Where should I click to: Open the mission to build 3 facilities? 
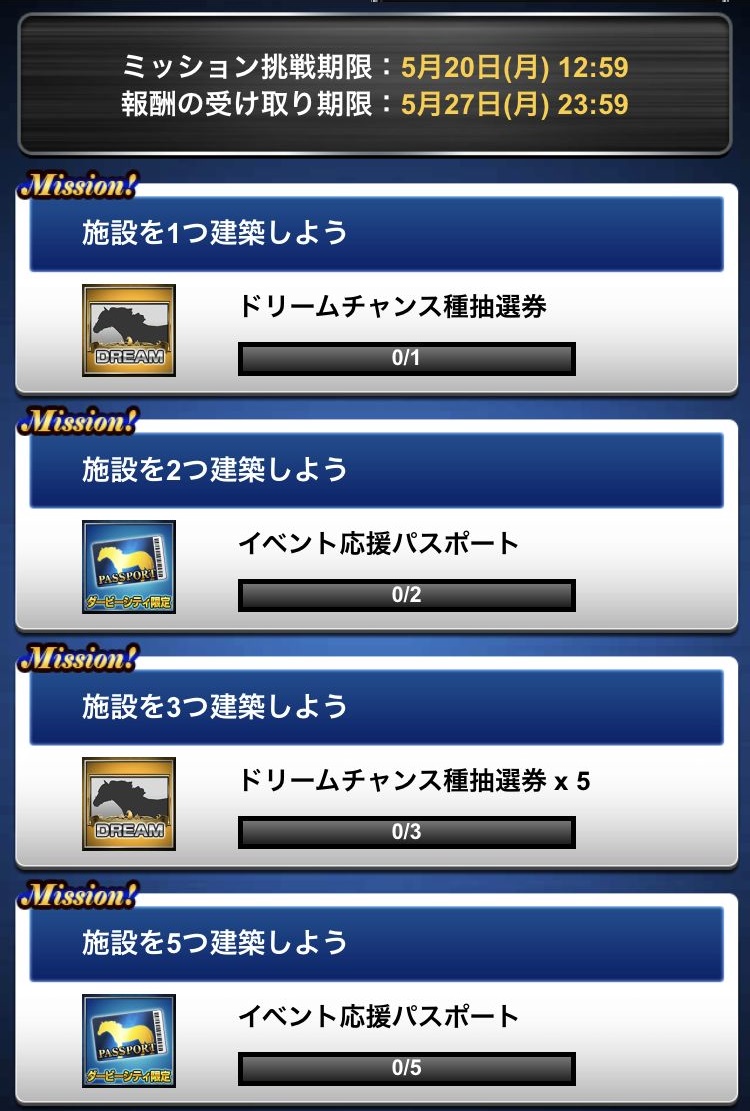376,707
